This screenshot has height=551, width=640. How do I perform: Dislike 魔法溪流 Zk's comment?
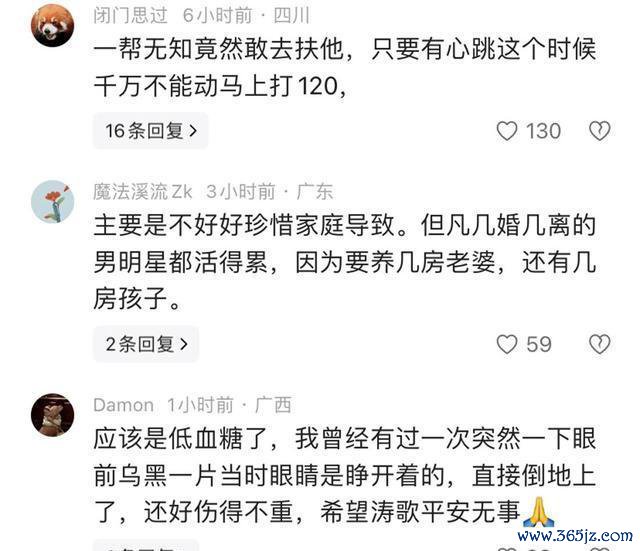[x=598, y=344]
